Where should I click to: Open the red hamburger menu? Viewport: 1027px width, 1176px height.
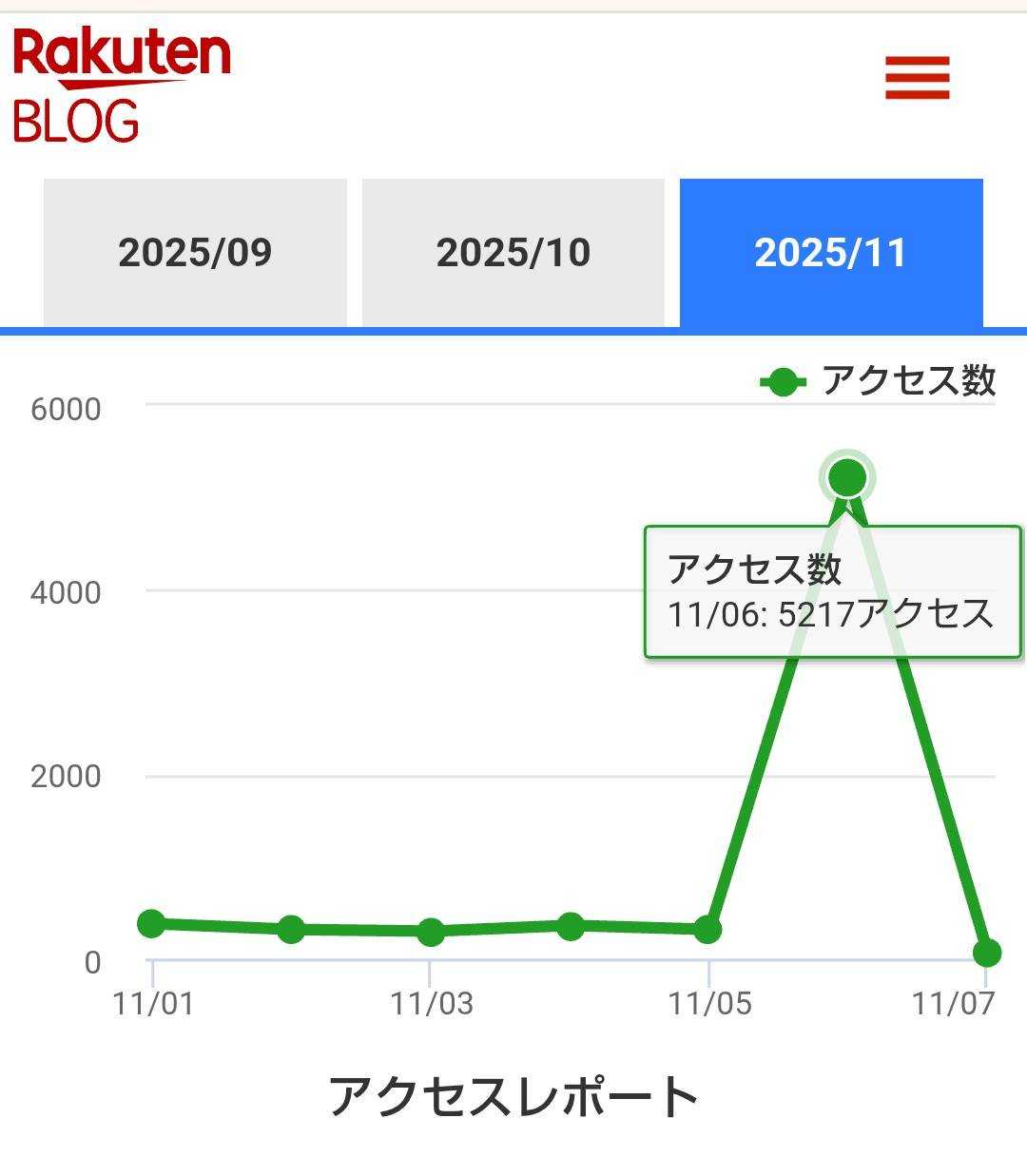[x=917, y=78]
